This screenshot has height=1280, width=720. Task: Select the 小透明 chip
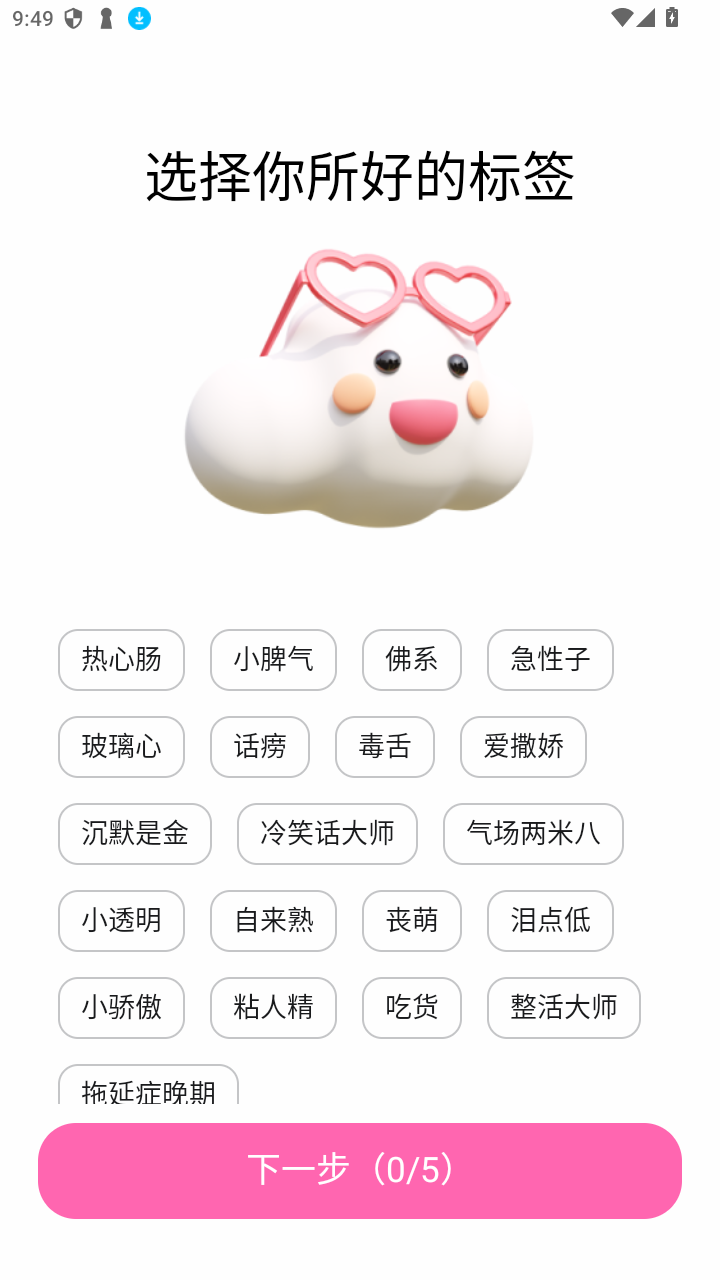121,921
